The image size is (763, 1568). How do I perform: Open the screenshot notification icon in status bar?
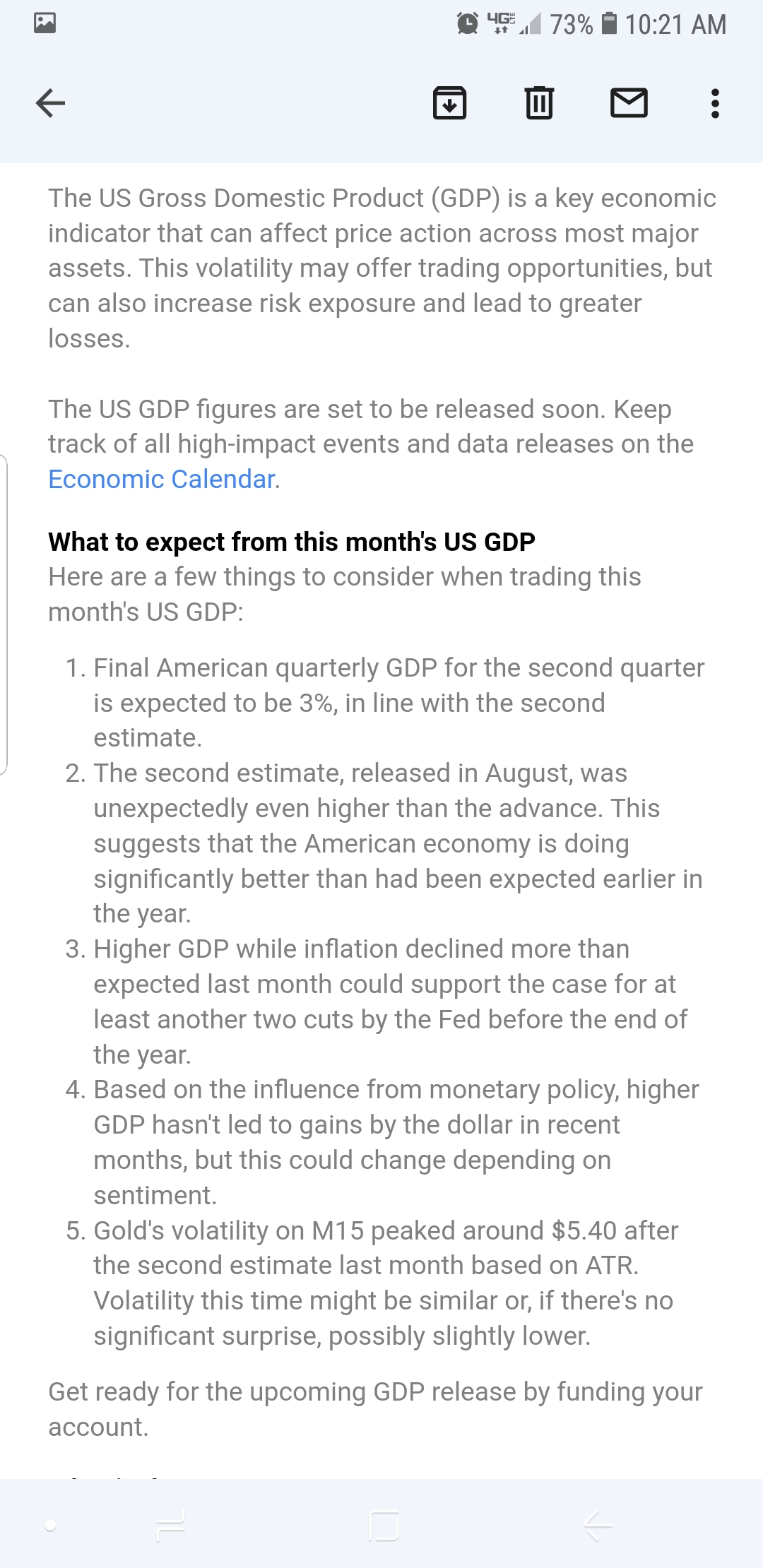pyautogui.click(x=44, y=23)
